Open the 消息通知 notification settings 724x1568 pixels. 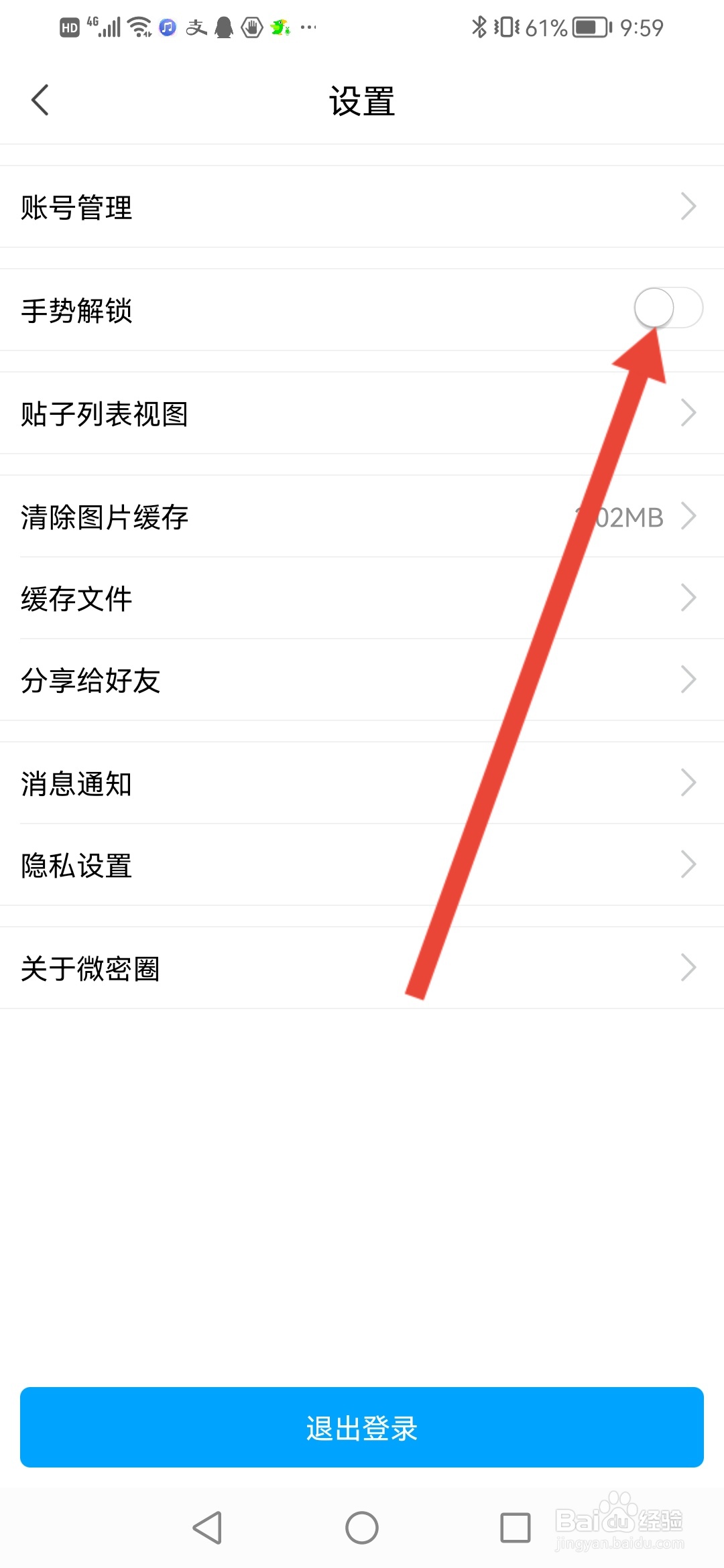[362, 783]
